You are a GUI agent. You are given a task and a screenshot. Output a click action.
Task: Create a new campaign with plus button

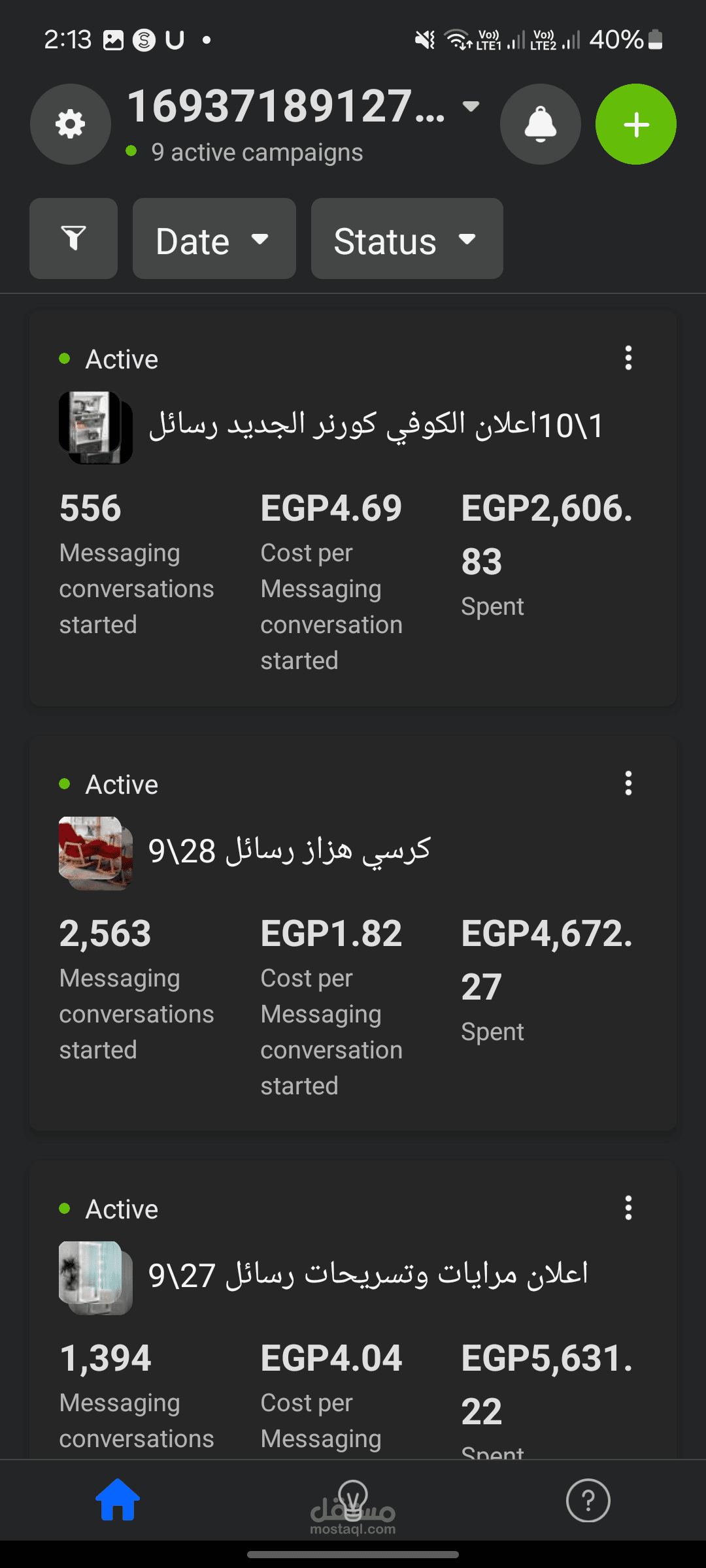pyautogui.click(x=635, y=124)
